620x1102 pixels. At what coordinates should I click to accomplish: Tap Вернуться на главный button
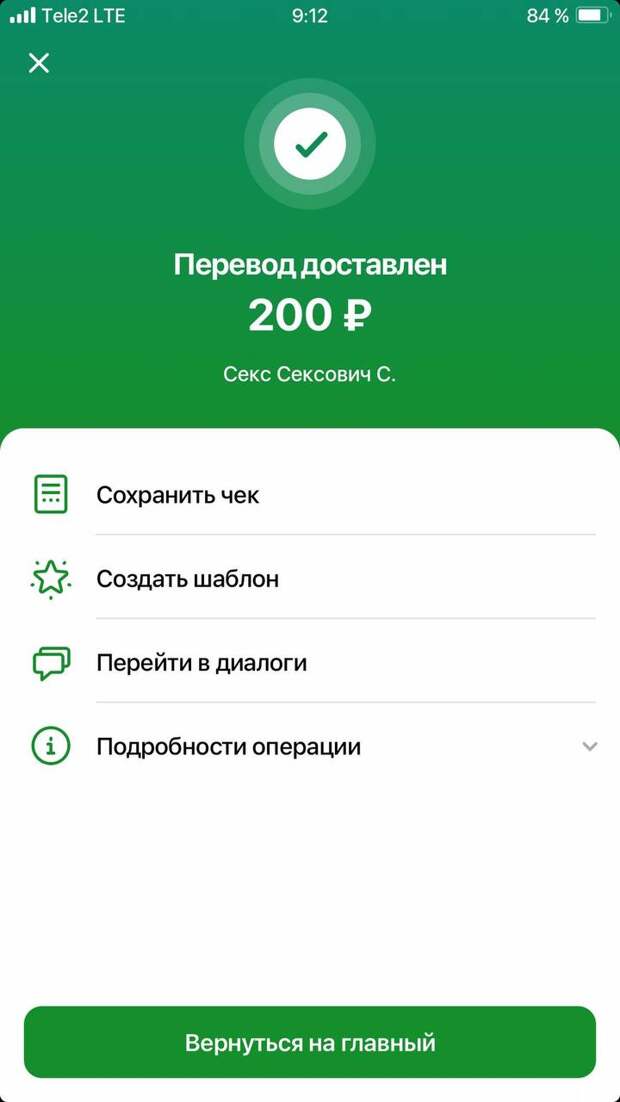[x=310, y=1042]
